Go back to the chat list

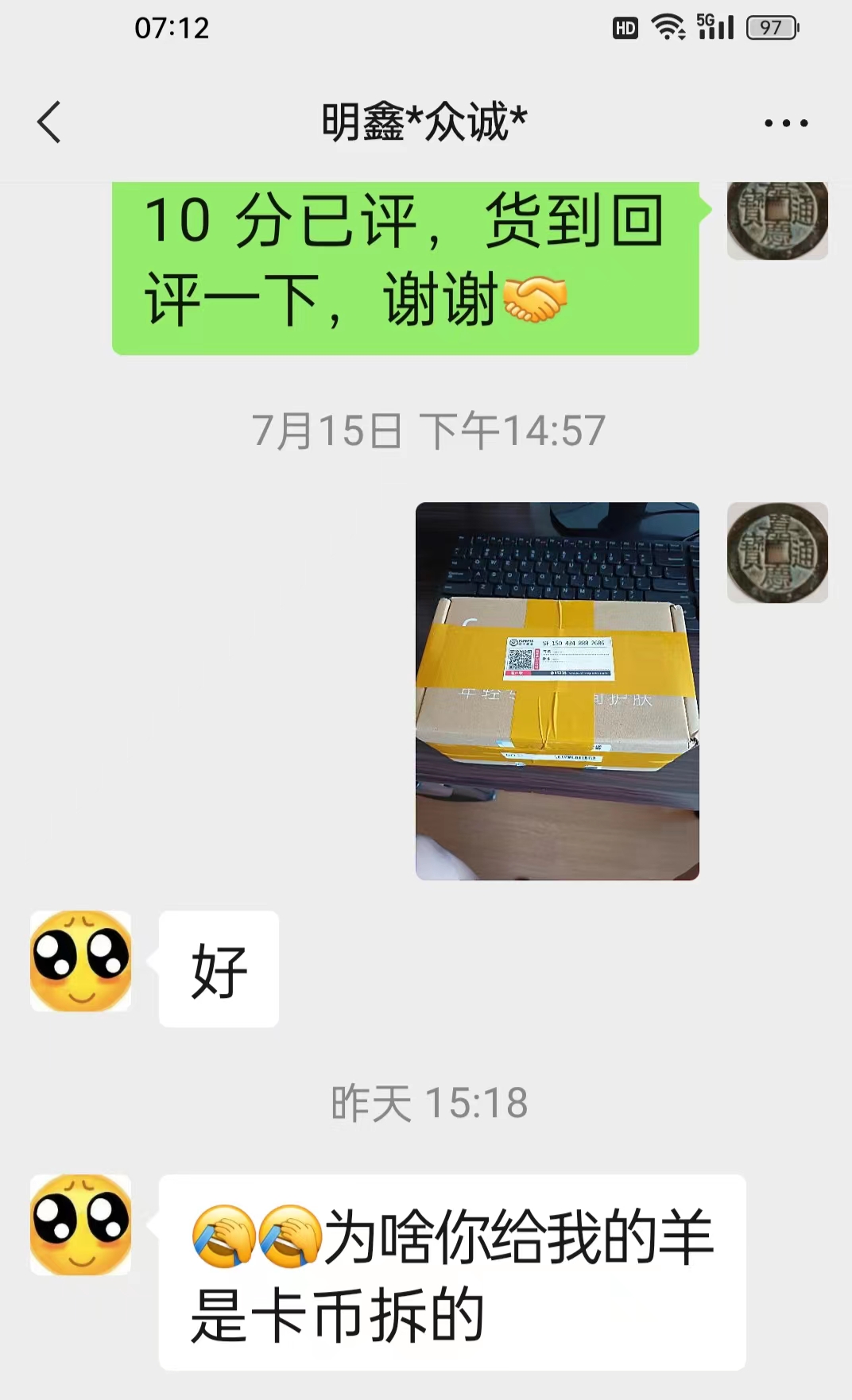pyautogui.click(x=49, y=122)
